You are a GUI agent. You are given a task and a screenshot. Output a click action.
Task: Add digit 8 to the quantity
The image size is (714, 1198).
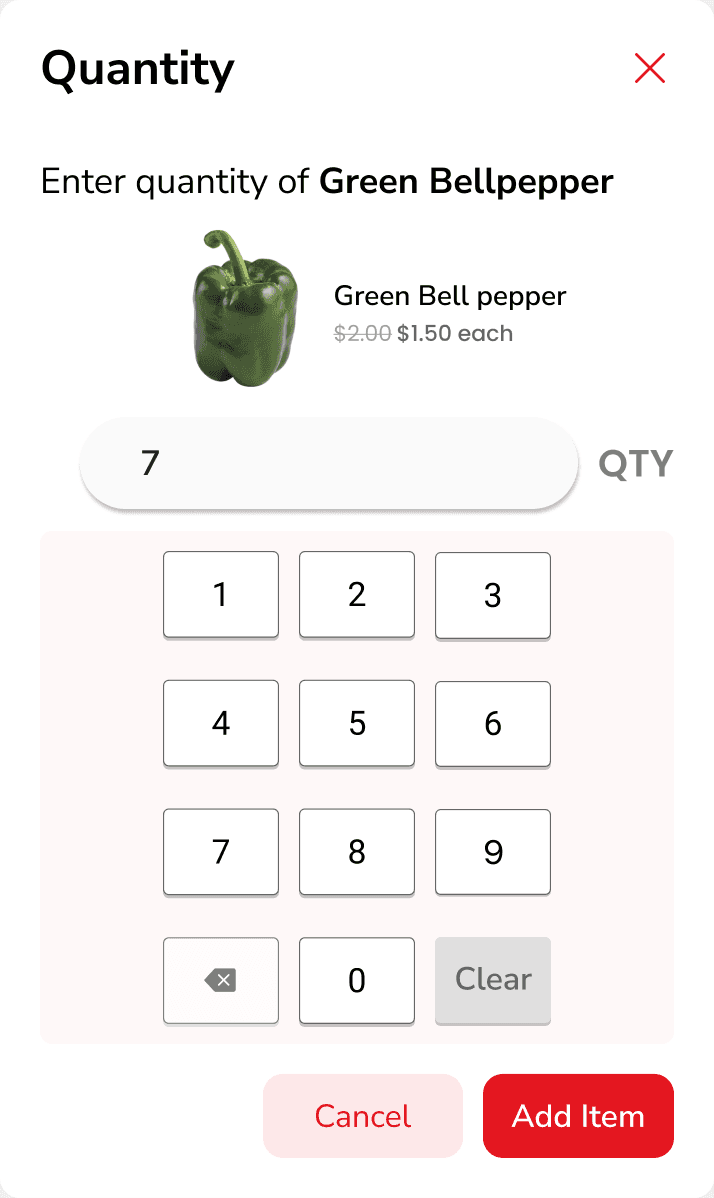[357, 852]
